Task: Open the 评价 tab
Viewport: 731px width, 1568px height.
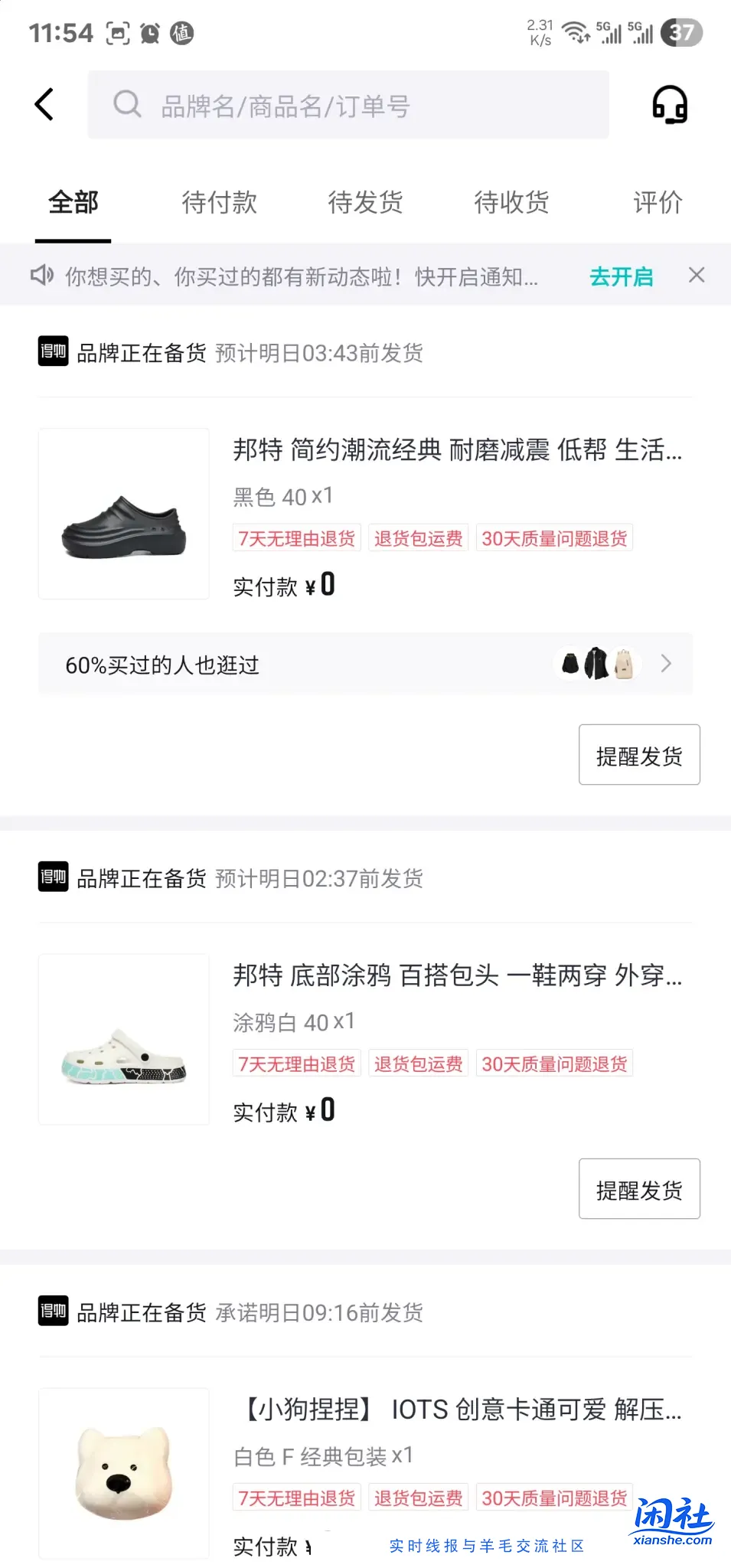Action: click(657, 203)
